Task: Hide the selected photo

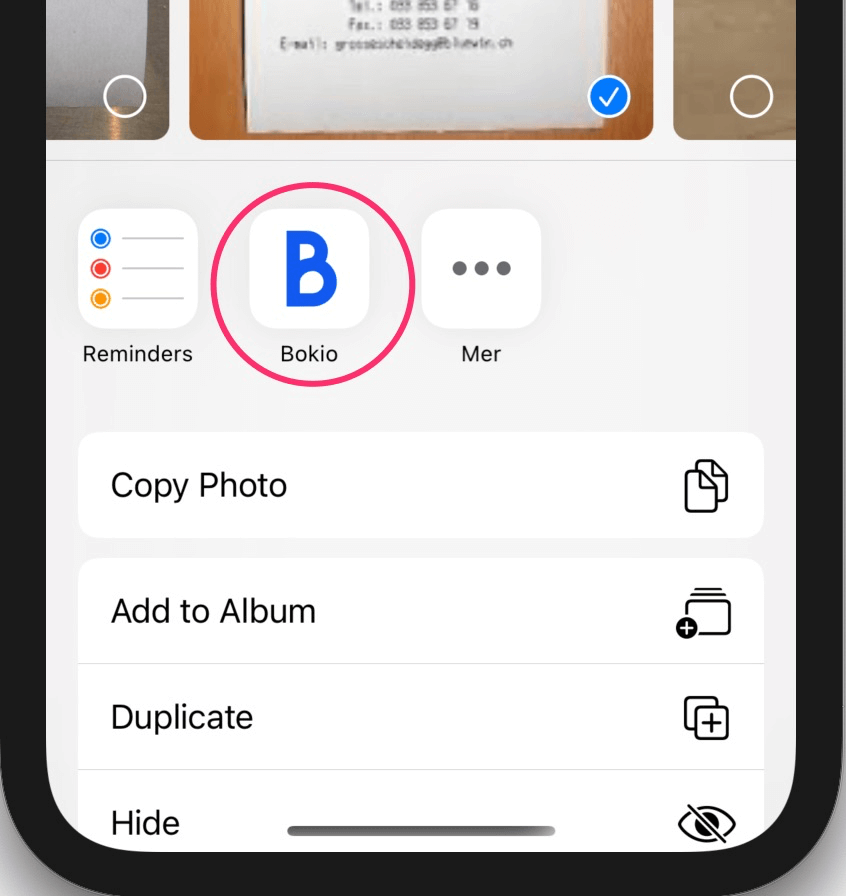Action: click(x=420, y=822)
